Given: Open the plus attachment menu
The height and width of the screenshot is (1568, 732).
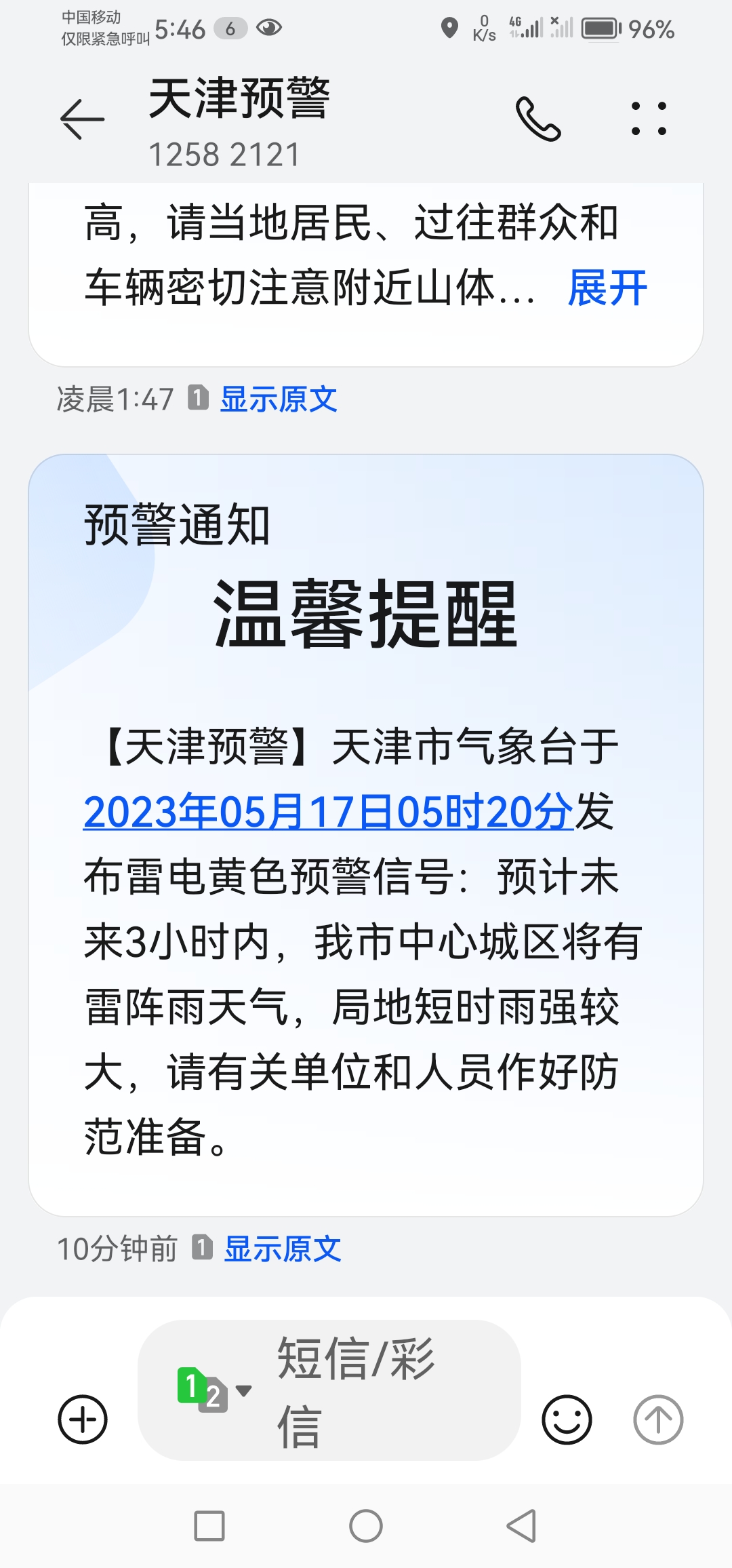Looking at the screenshot, I should 83,1419.
